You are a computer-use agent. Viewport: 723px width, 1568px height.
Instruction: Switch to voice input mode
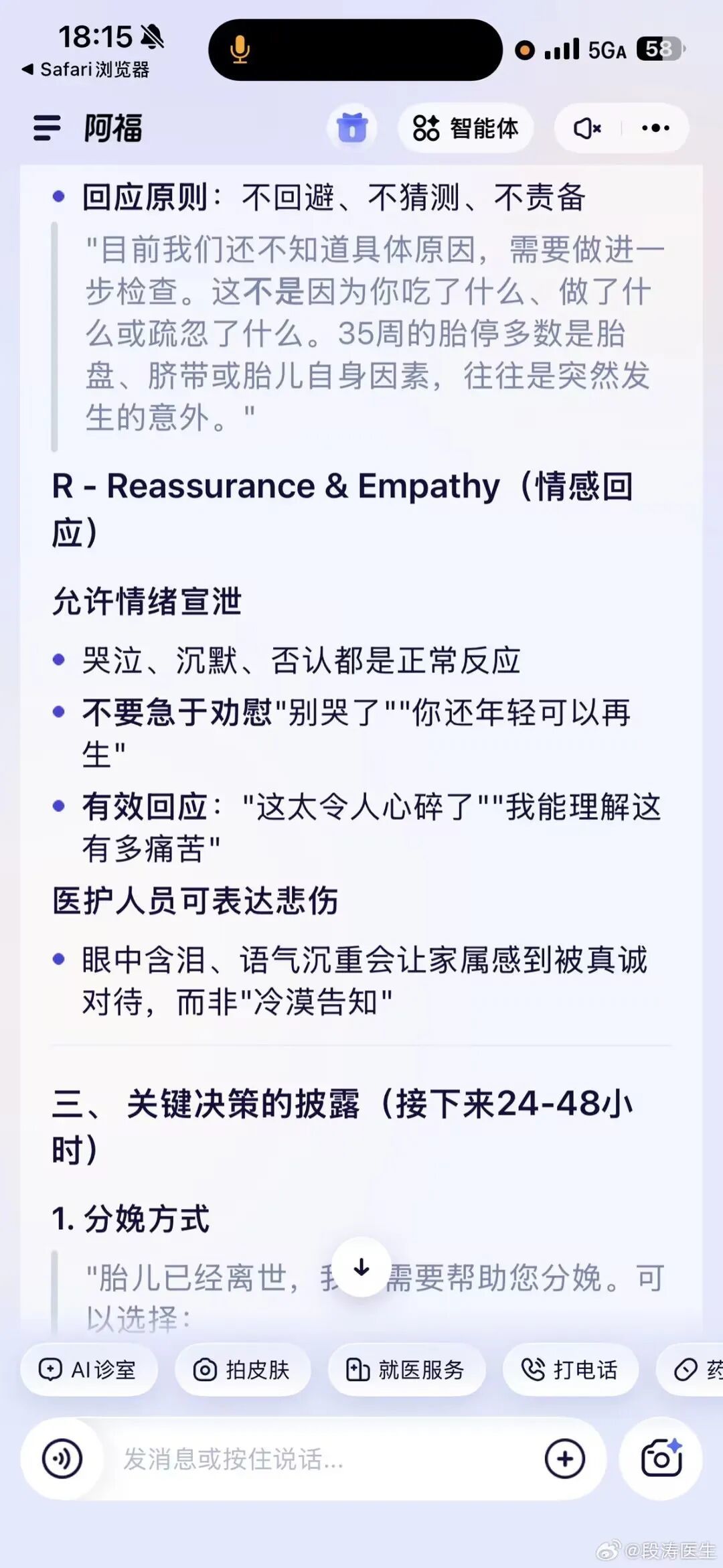[x=62, y=1458]
